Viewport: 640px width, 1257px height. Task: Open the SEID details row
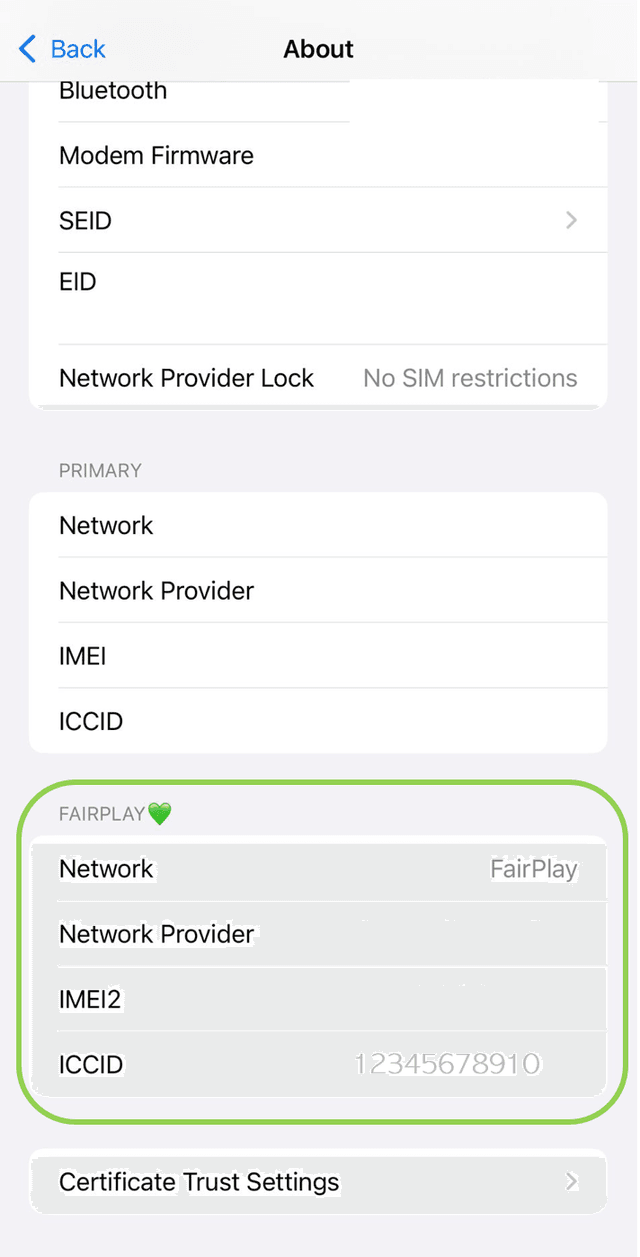click(x=318, y=220)
